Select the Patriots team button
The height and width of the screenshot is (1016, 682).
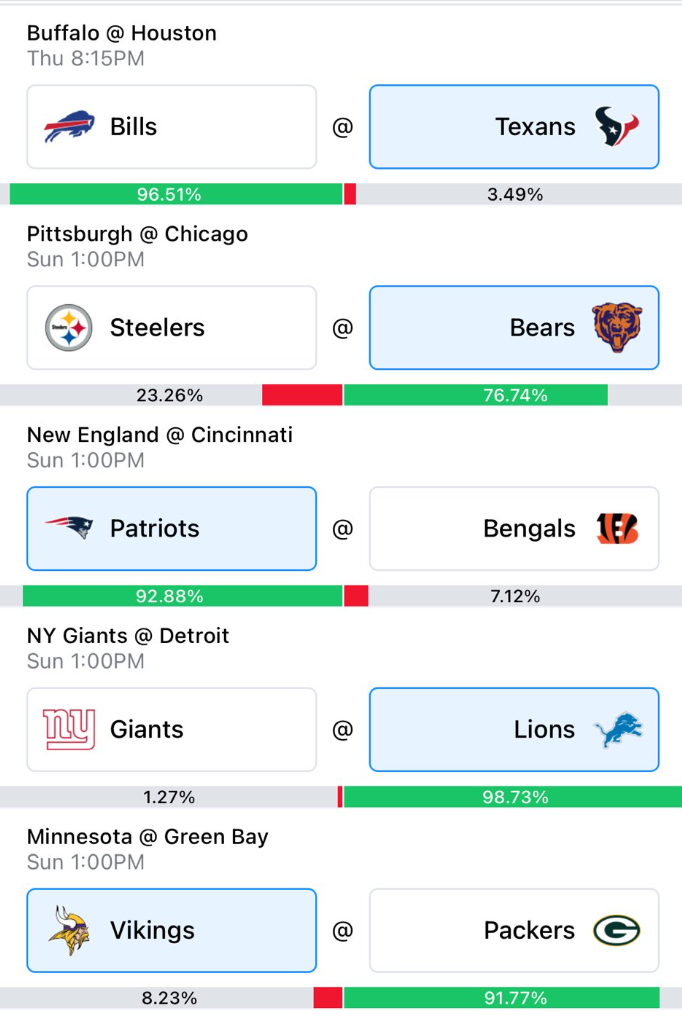pos(172,529)
